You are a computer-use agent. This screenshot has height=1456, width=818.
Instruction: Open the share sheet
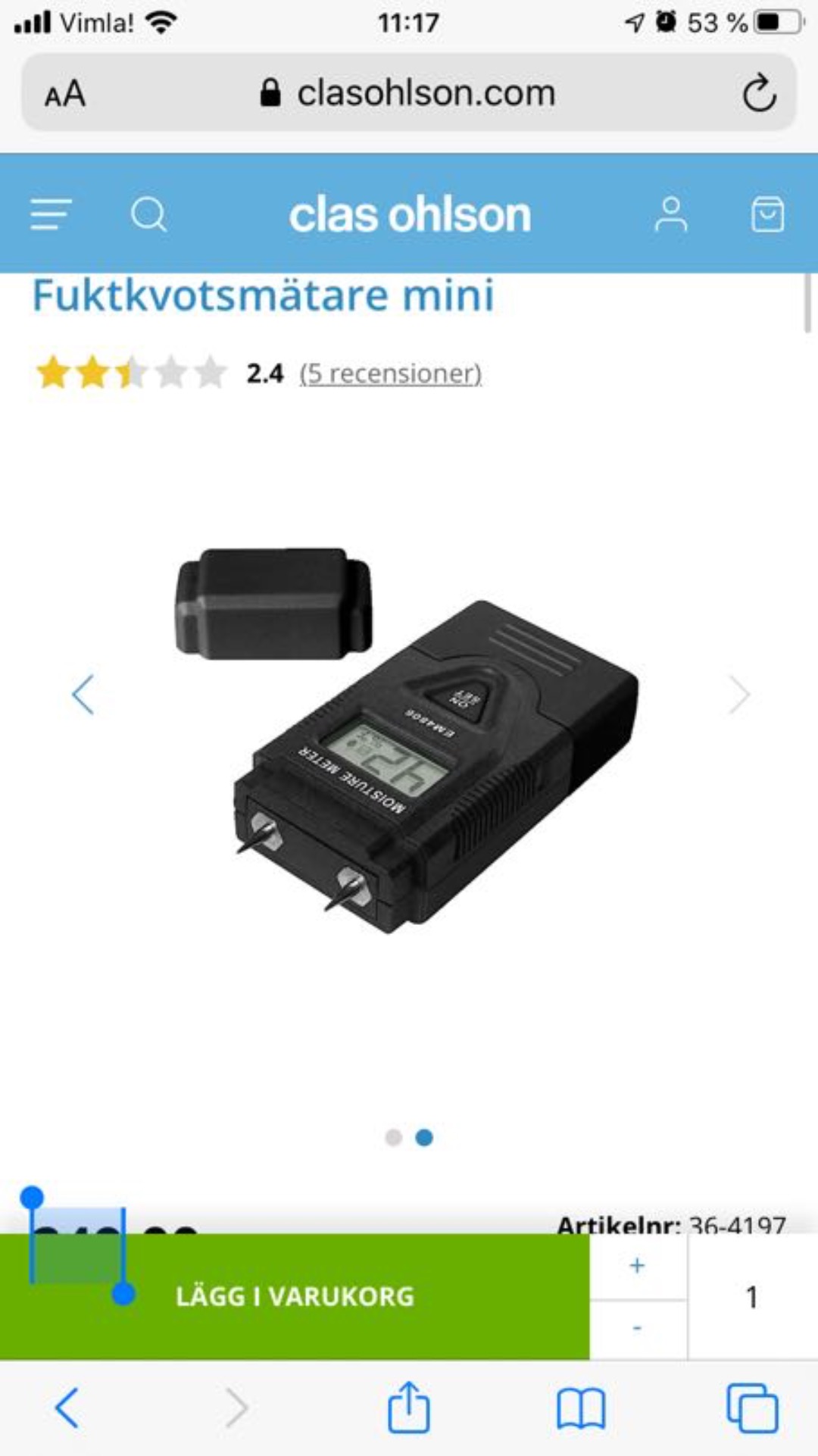tap(409, 1408)
